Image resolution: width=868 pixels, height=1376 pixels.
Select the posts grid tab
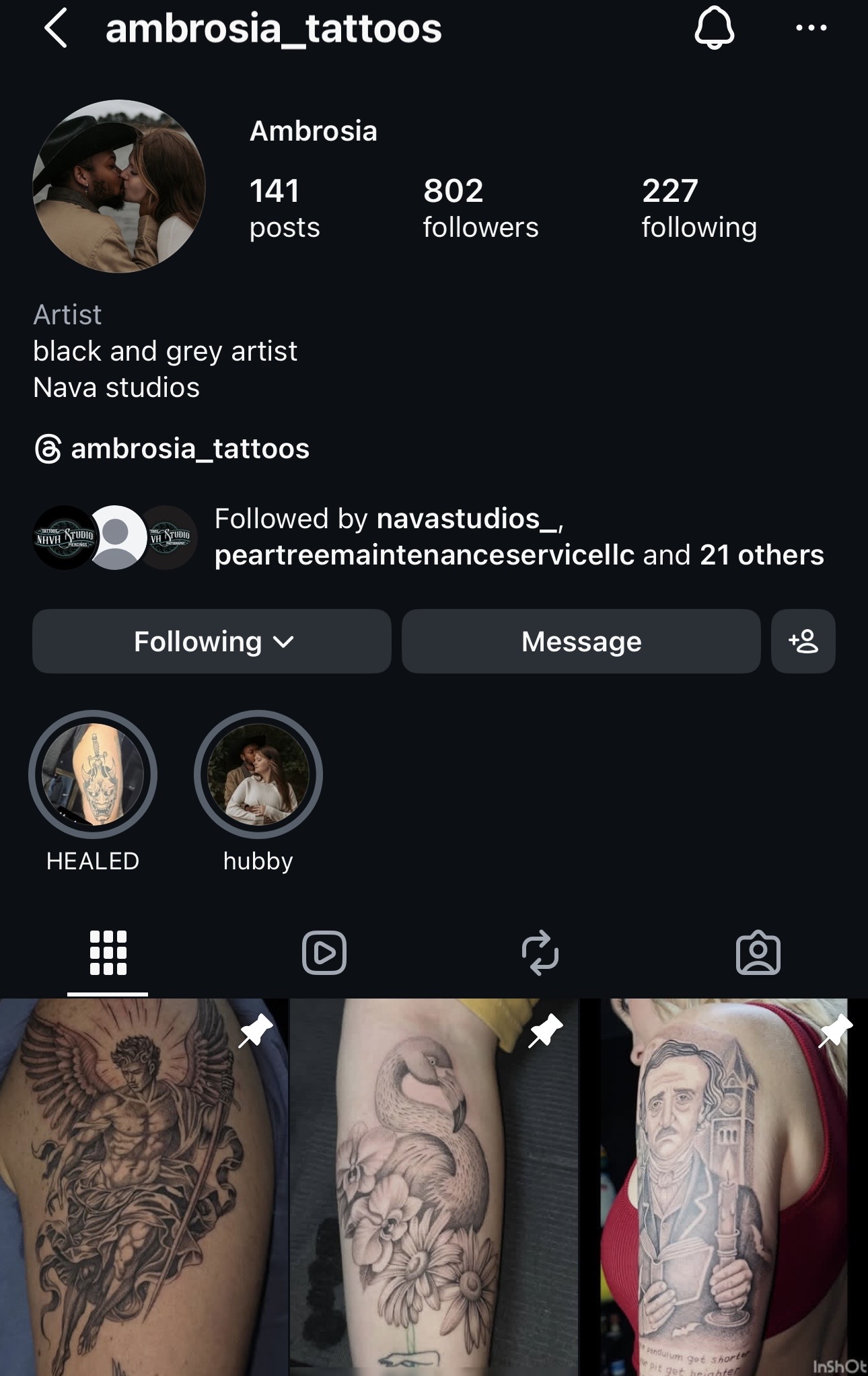[x=108, y=951]
